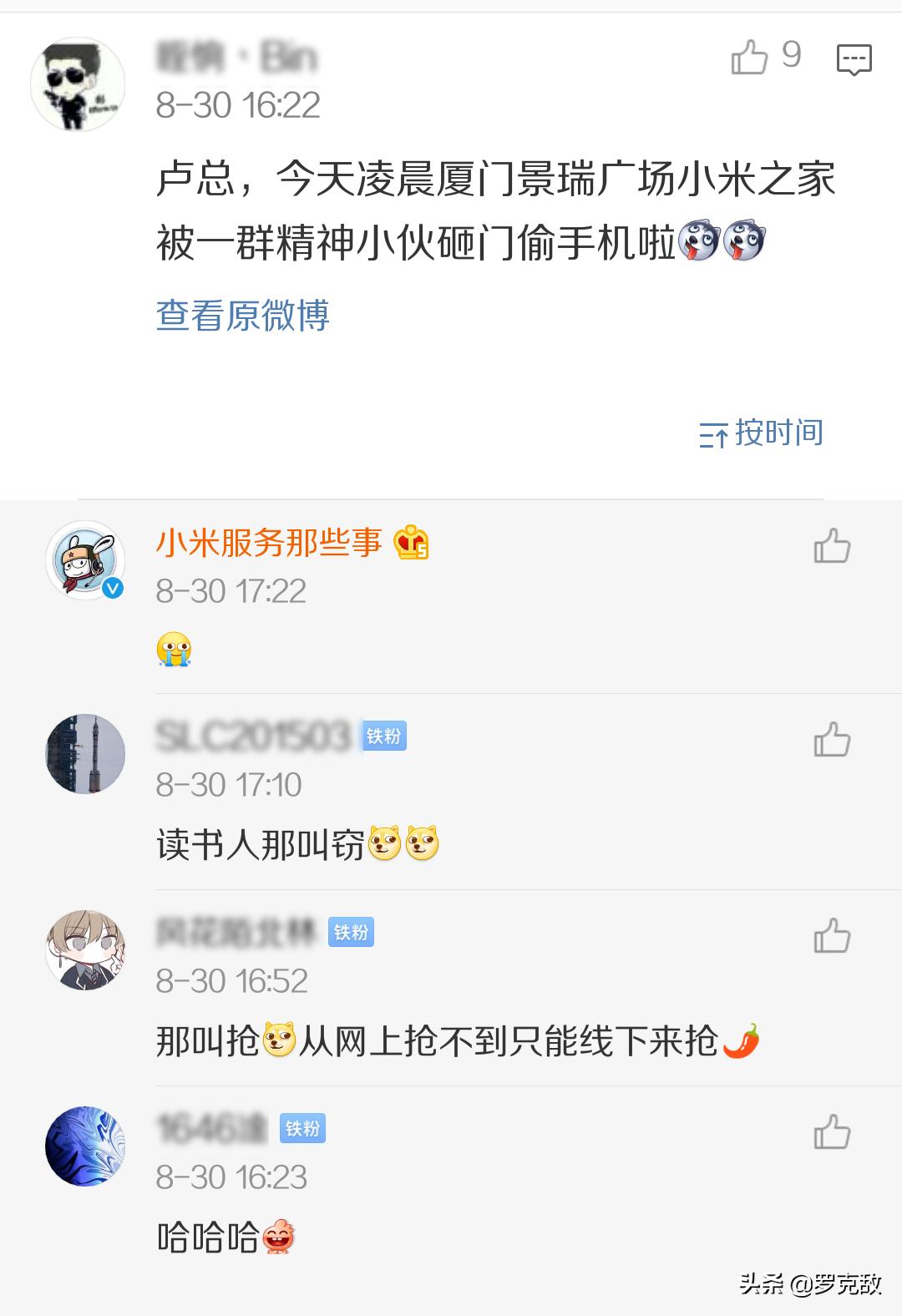This screenshot has height=1316, width=902.
Task: Open the original post via 查看原微博 link
Action: [242, 316]
